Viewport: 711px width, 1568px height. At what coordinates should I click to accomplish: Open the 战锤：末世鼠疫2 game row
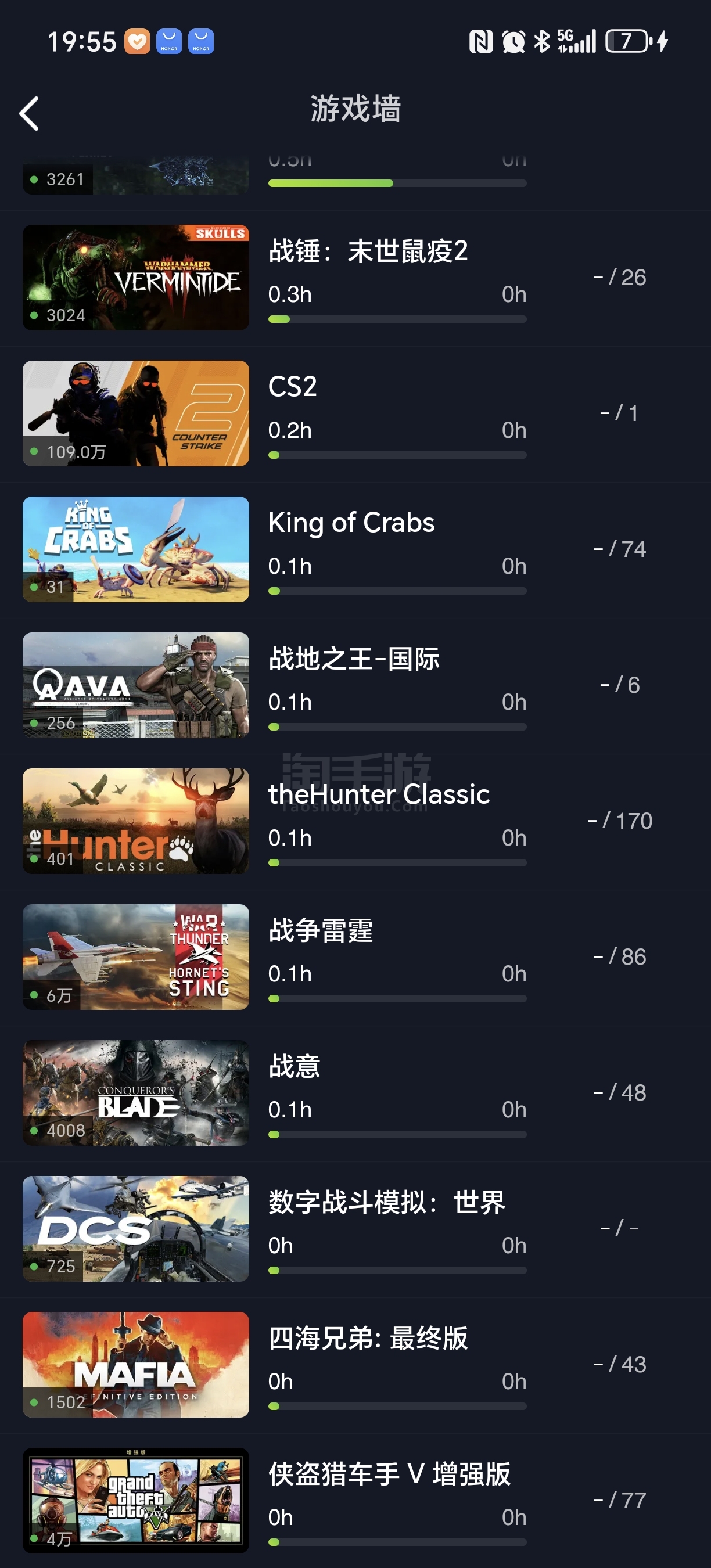coord(355,278)
